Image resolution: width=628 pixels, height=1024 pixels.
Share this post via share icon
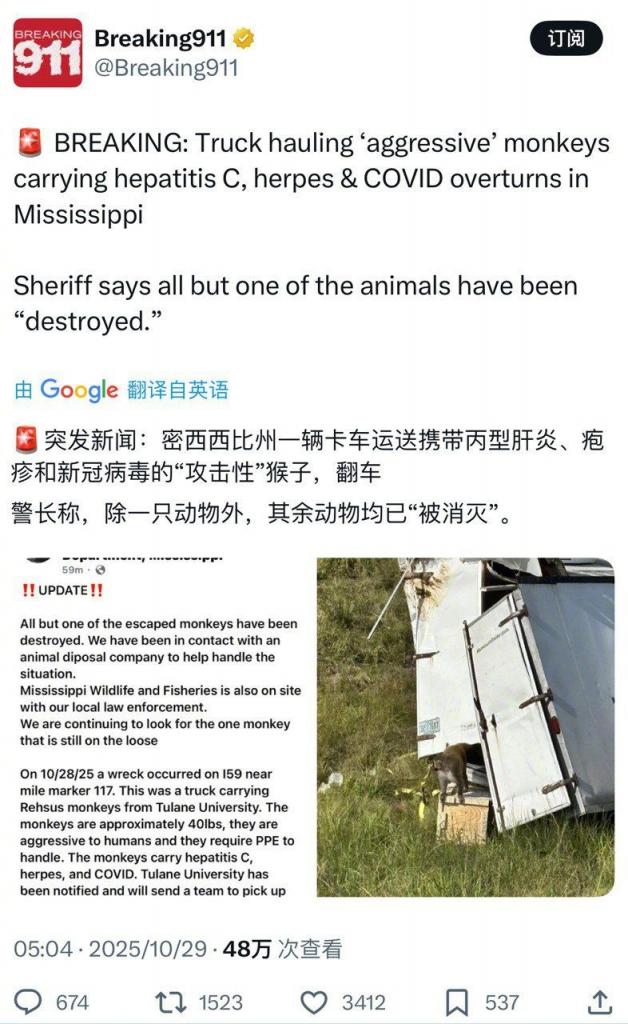coord(598,1001)
